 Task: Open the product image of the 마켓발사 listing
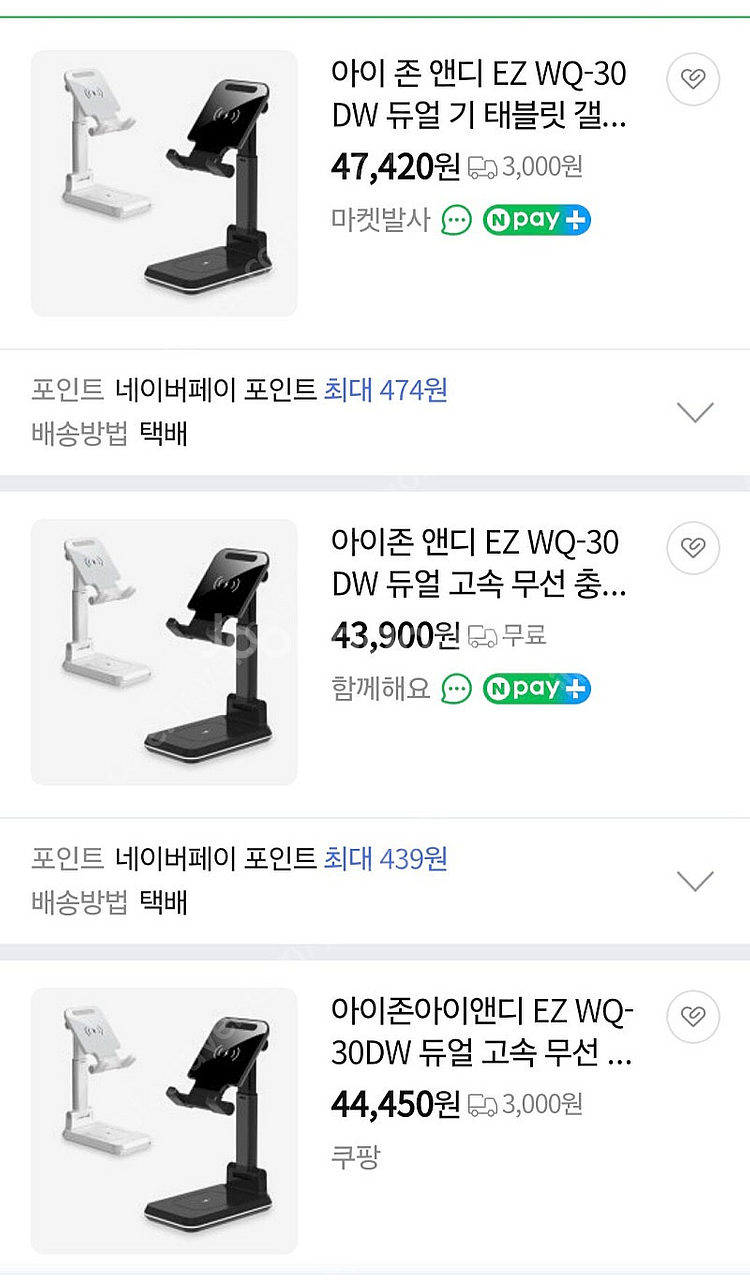tap(164, 183)
